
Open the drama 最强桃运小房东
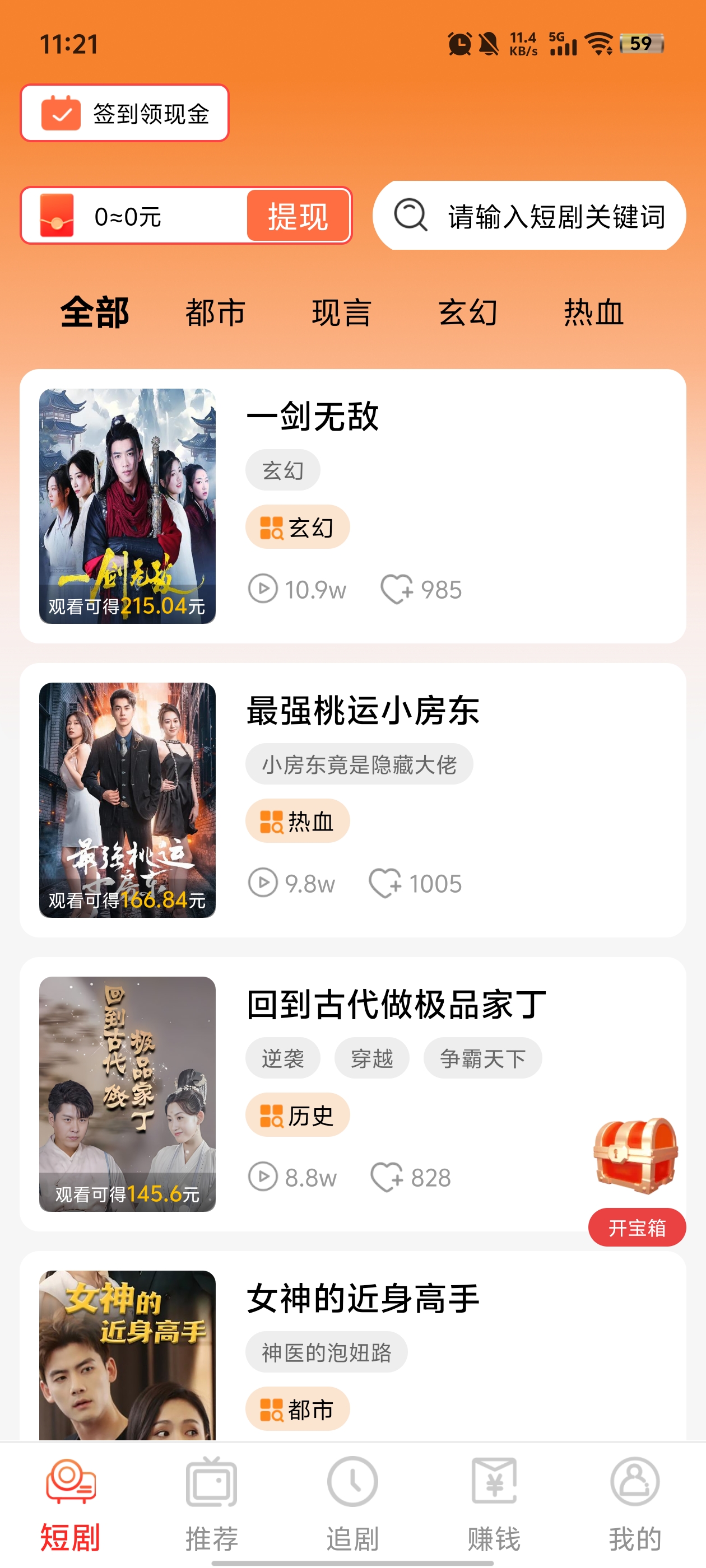(363, 711)
